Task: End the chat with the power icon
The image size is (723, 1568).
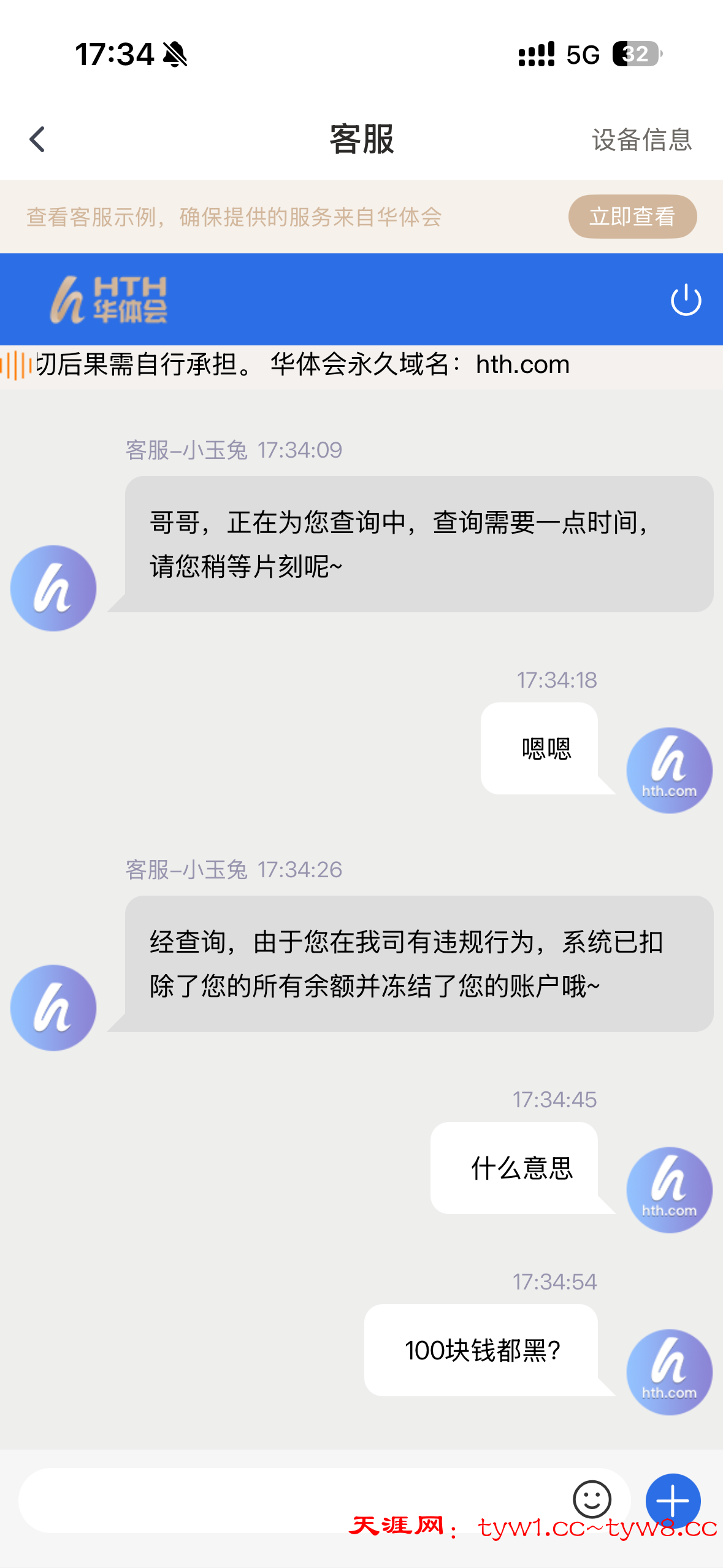Action: pos(686,300)
